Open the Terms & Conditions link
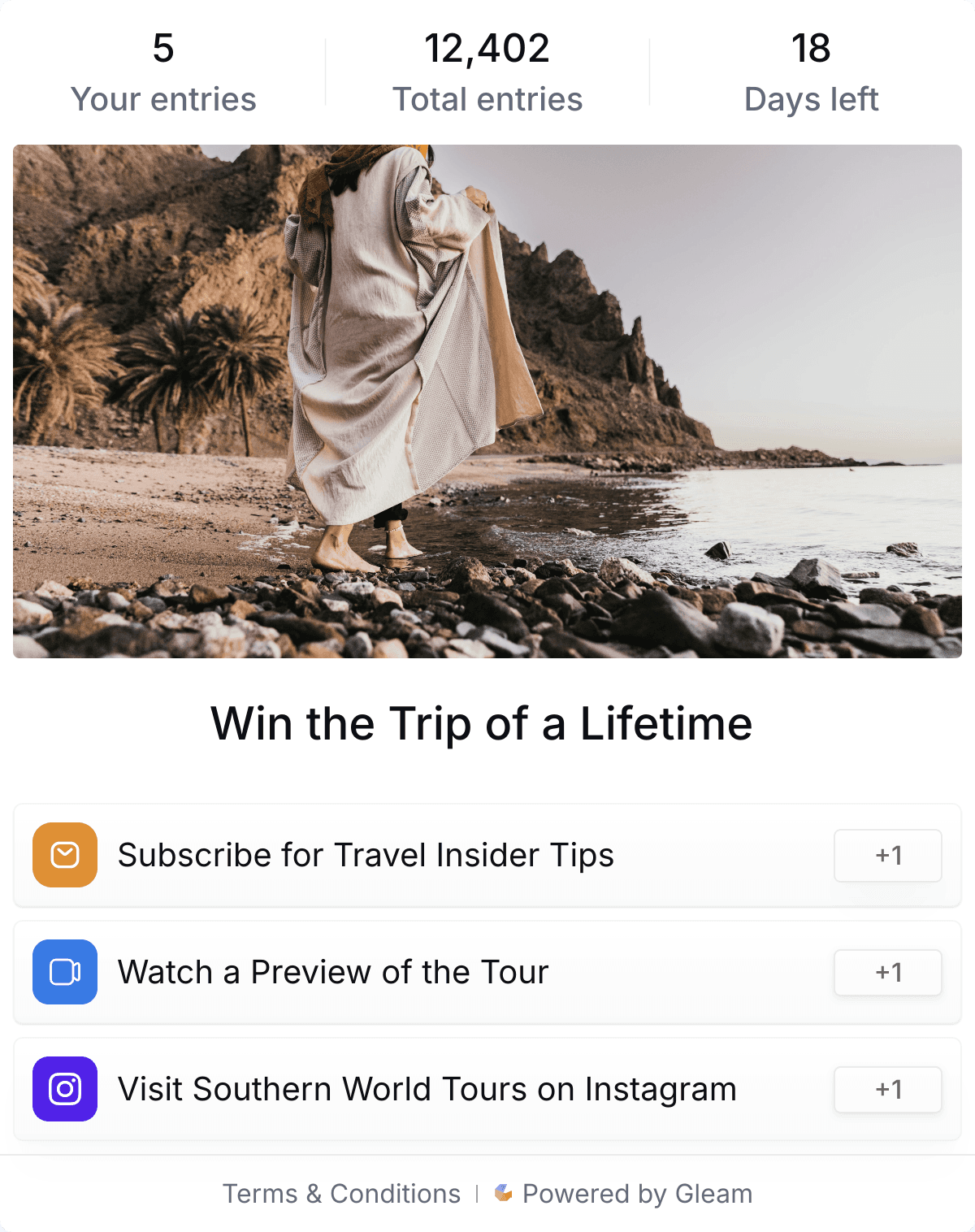This screenshot has height=1232, width=975. tap(341, 1193)
